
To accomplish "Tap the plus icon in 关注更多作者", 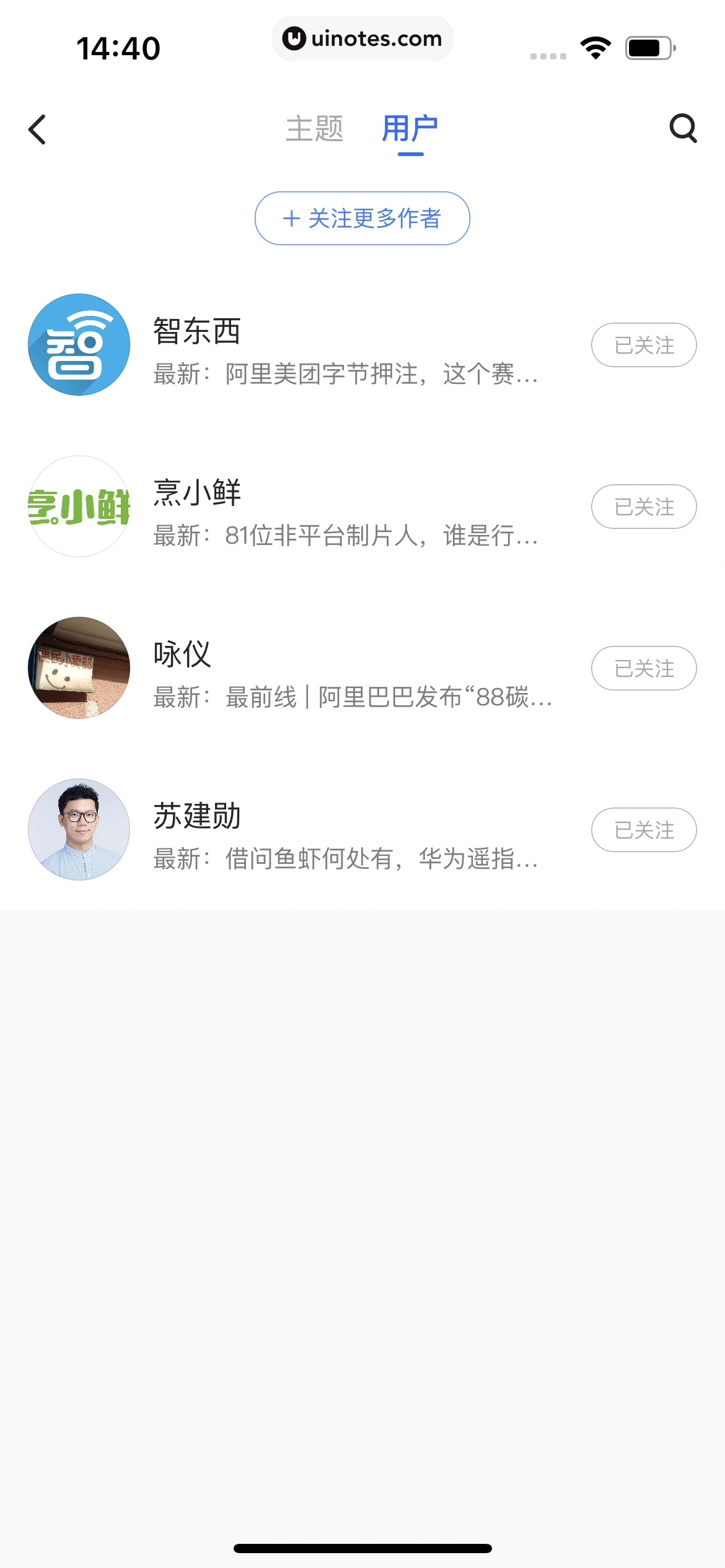I will click(x=291, y=219).
